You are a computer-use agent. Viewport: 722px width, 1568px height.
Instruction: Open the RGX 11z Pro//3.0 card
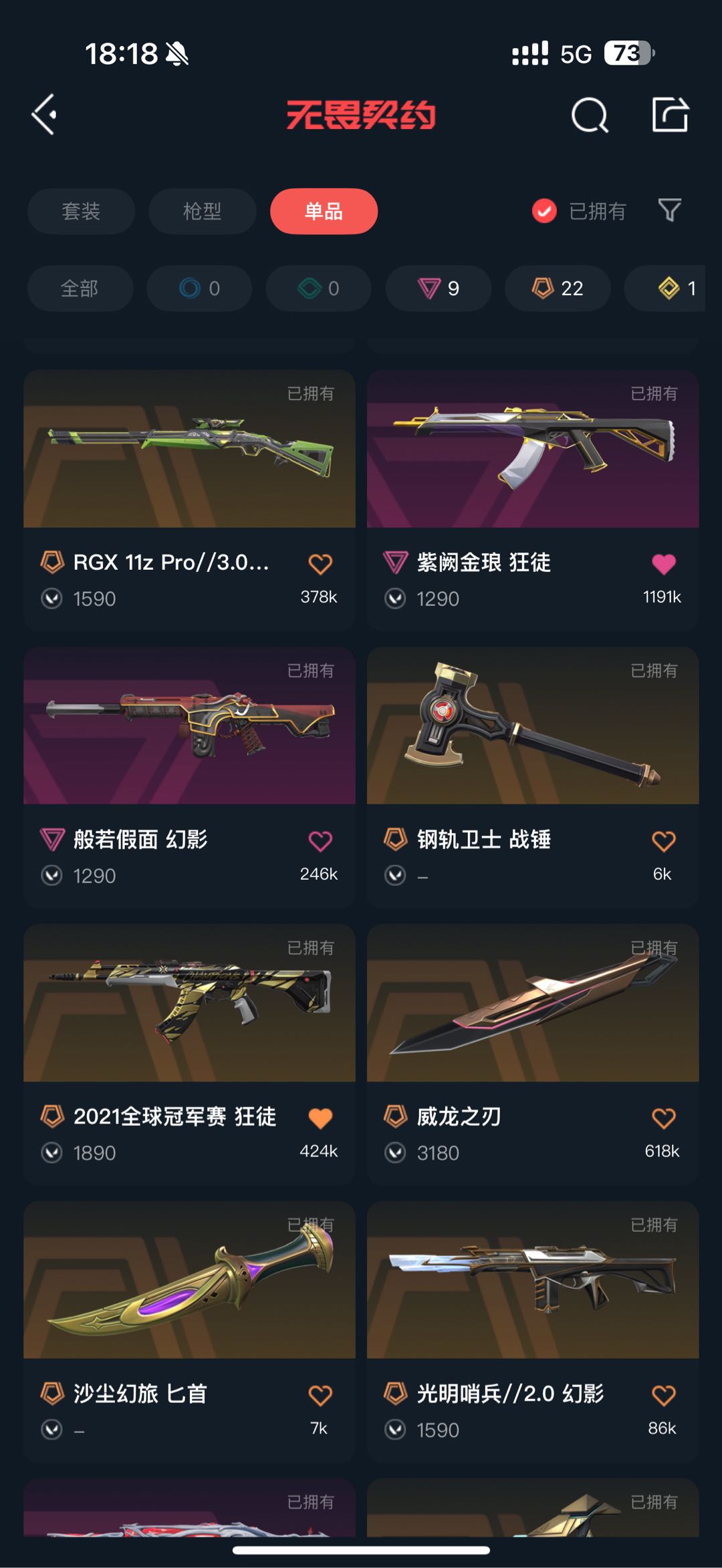pos(189,468)
